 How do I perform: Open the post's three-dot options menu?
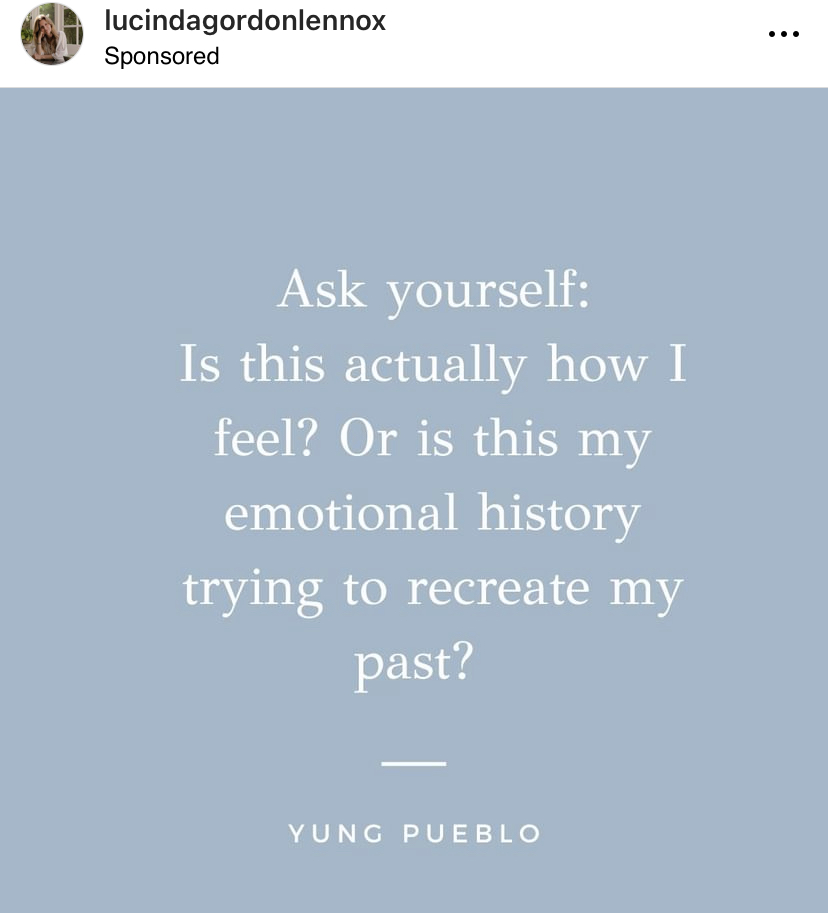(x=783, y=34)
